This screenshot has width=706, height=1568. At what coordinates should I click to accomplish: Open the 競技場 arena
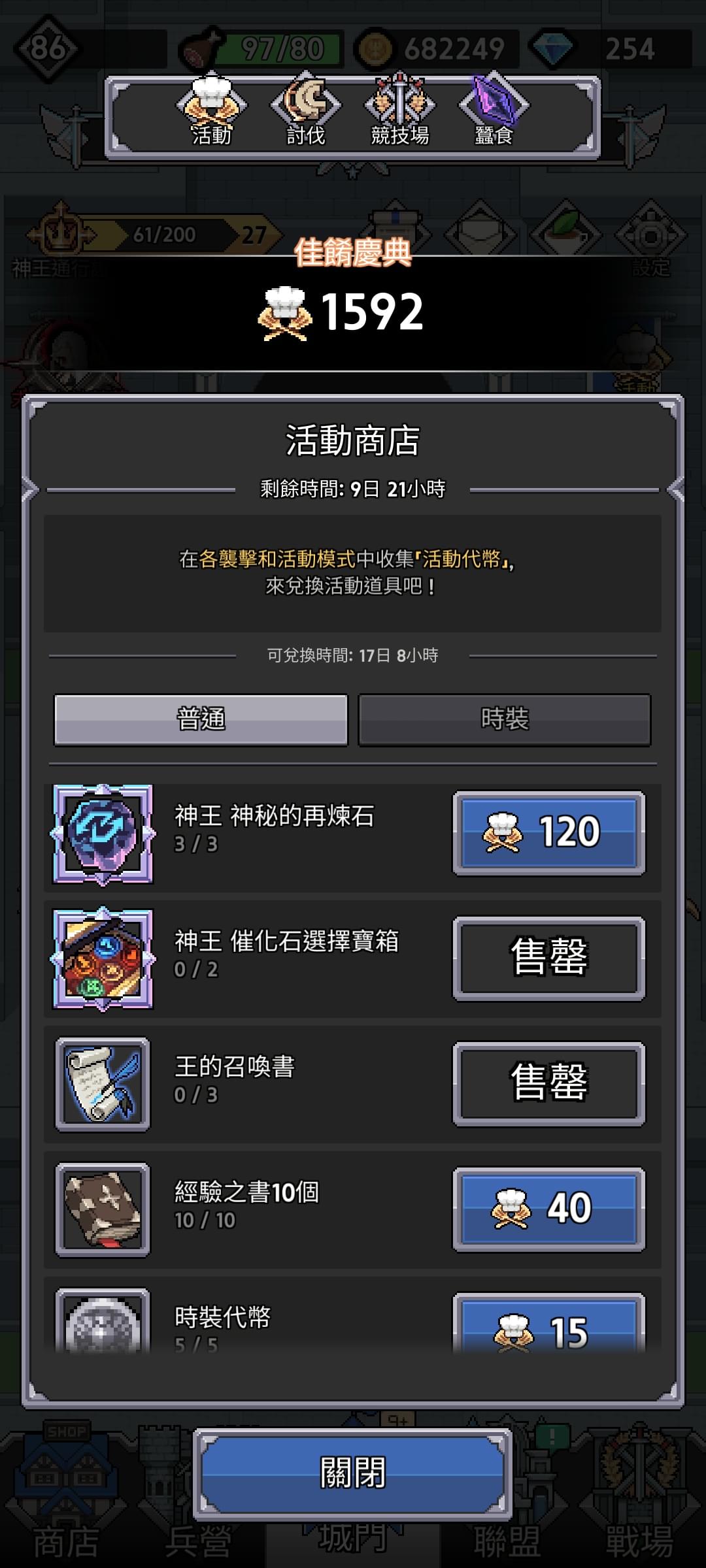pos(399,112)
